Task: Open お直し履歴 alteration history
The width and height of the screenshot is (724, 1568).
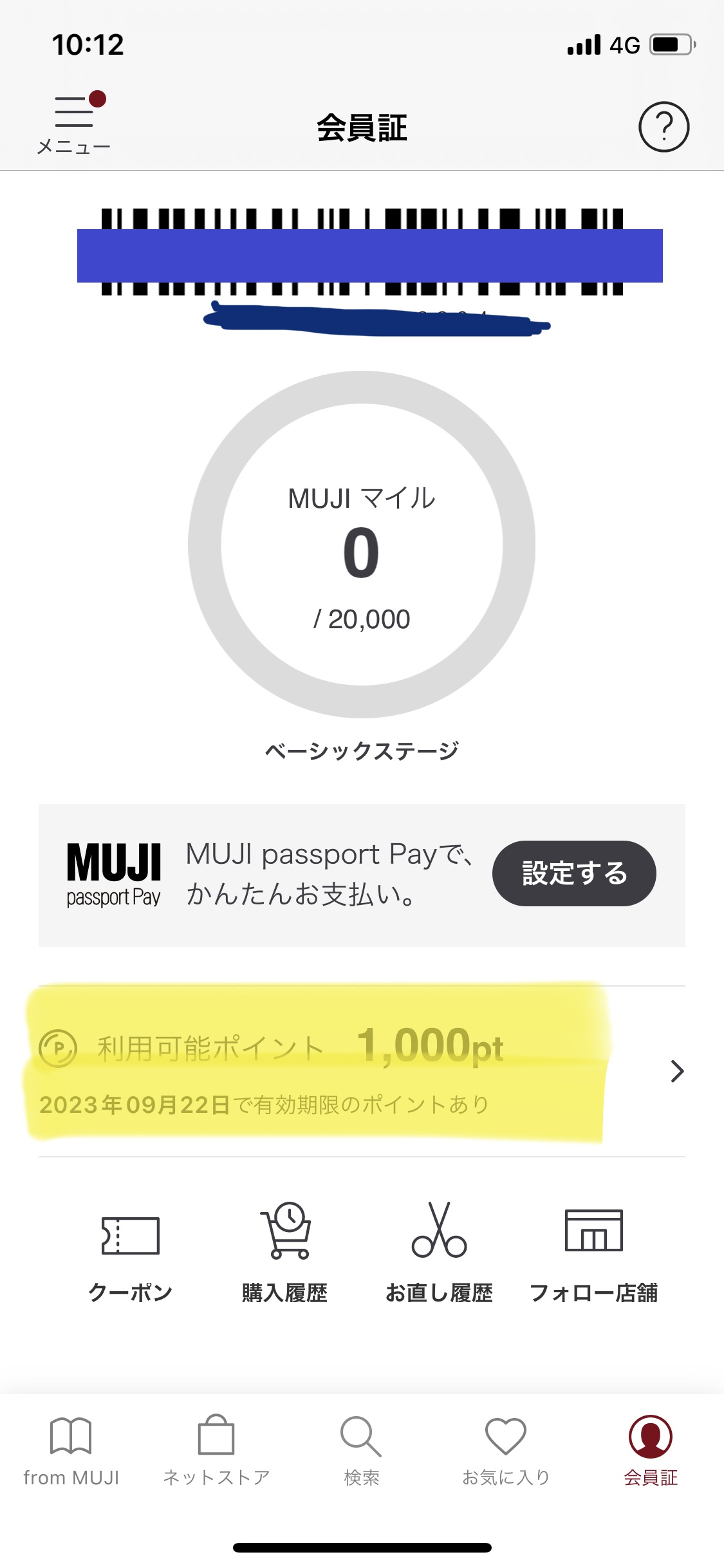Action: coord(439,1252)
